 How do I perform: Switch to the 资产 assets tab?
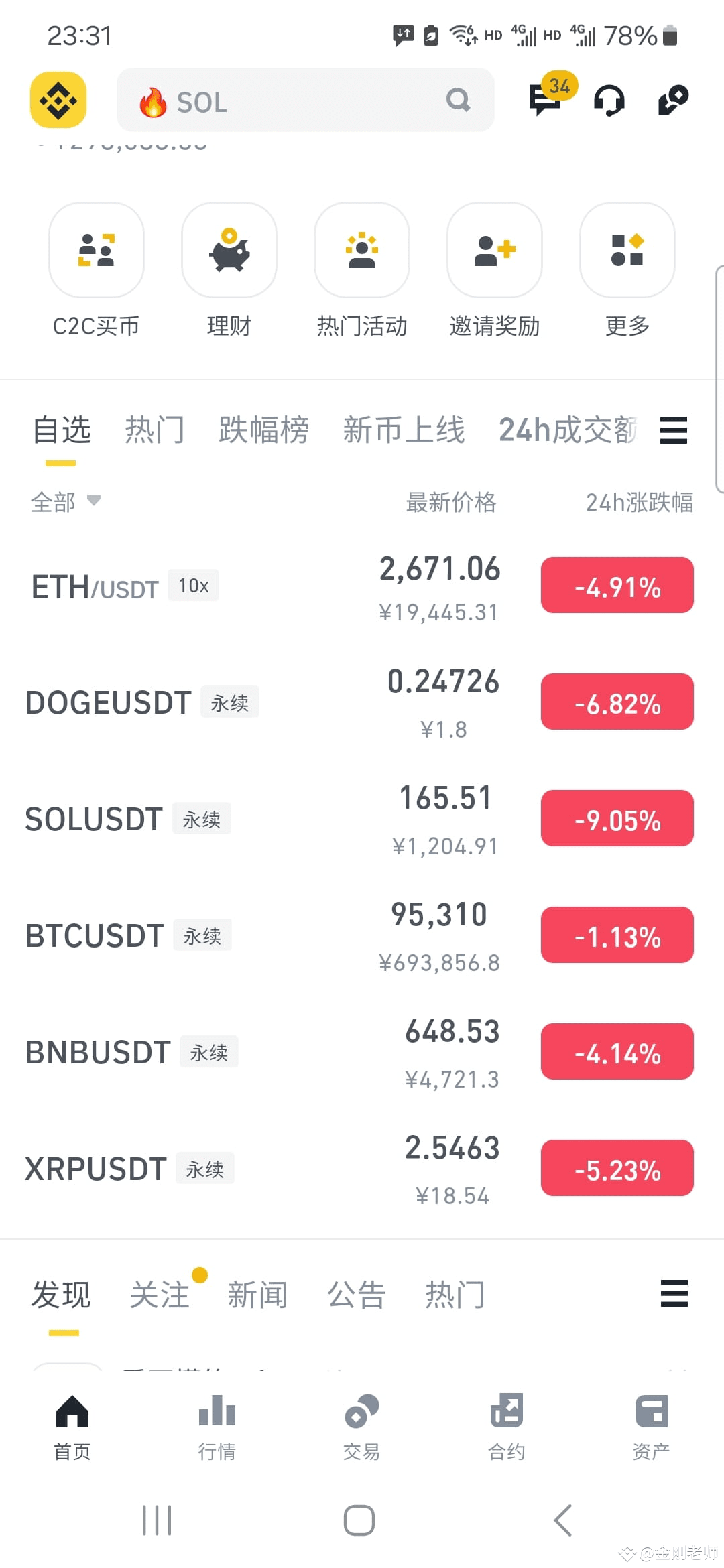[651, 1431]
